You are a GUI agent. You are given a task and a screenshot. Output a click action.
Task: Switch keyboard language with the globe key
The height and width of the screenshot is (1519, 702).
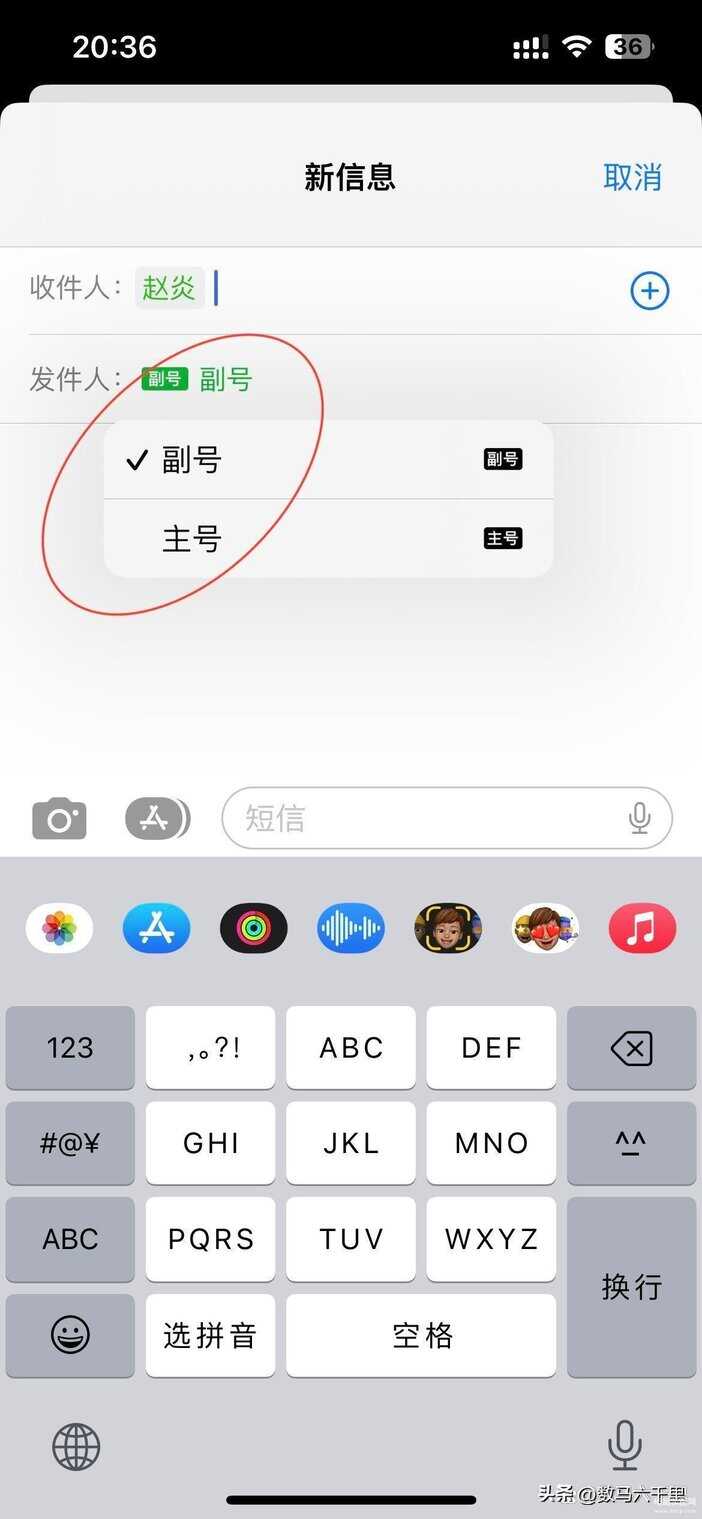76,1446
